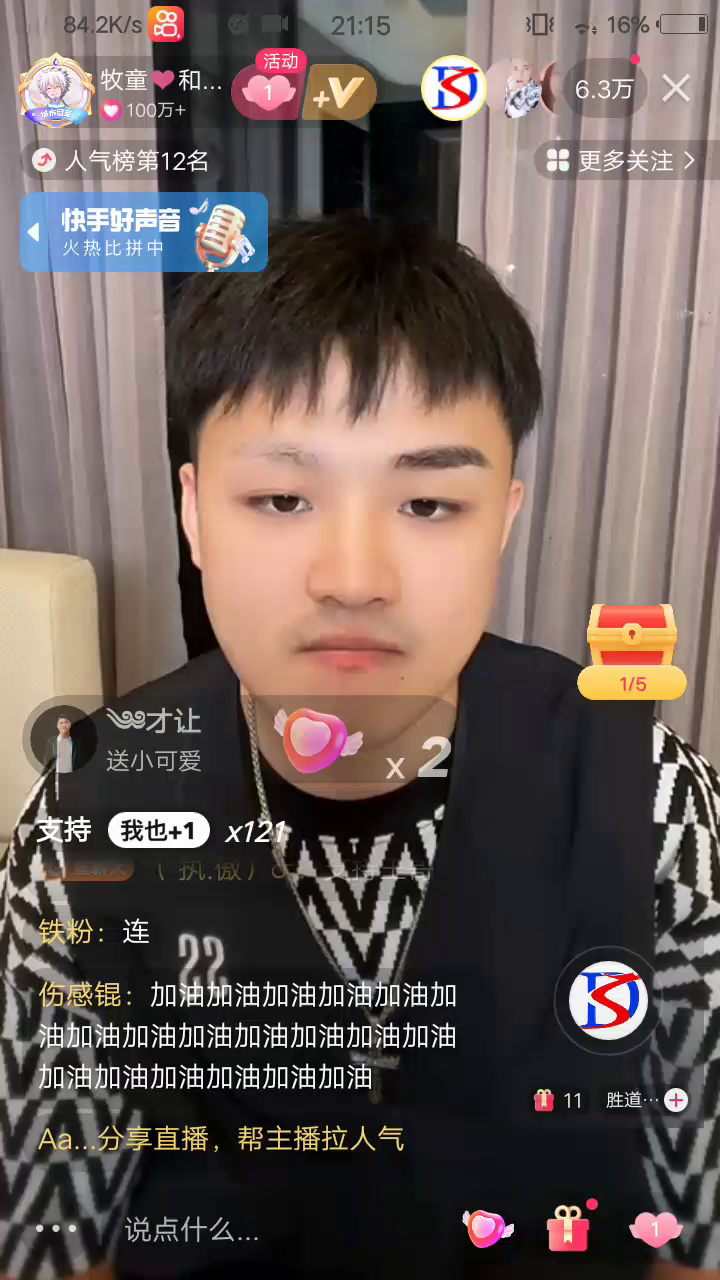Image resolution: width=720 pixels, height=1280 pixels.
Task: Open the treasure chest 1/5
Action: click(x=632, y=650)
